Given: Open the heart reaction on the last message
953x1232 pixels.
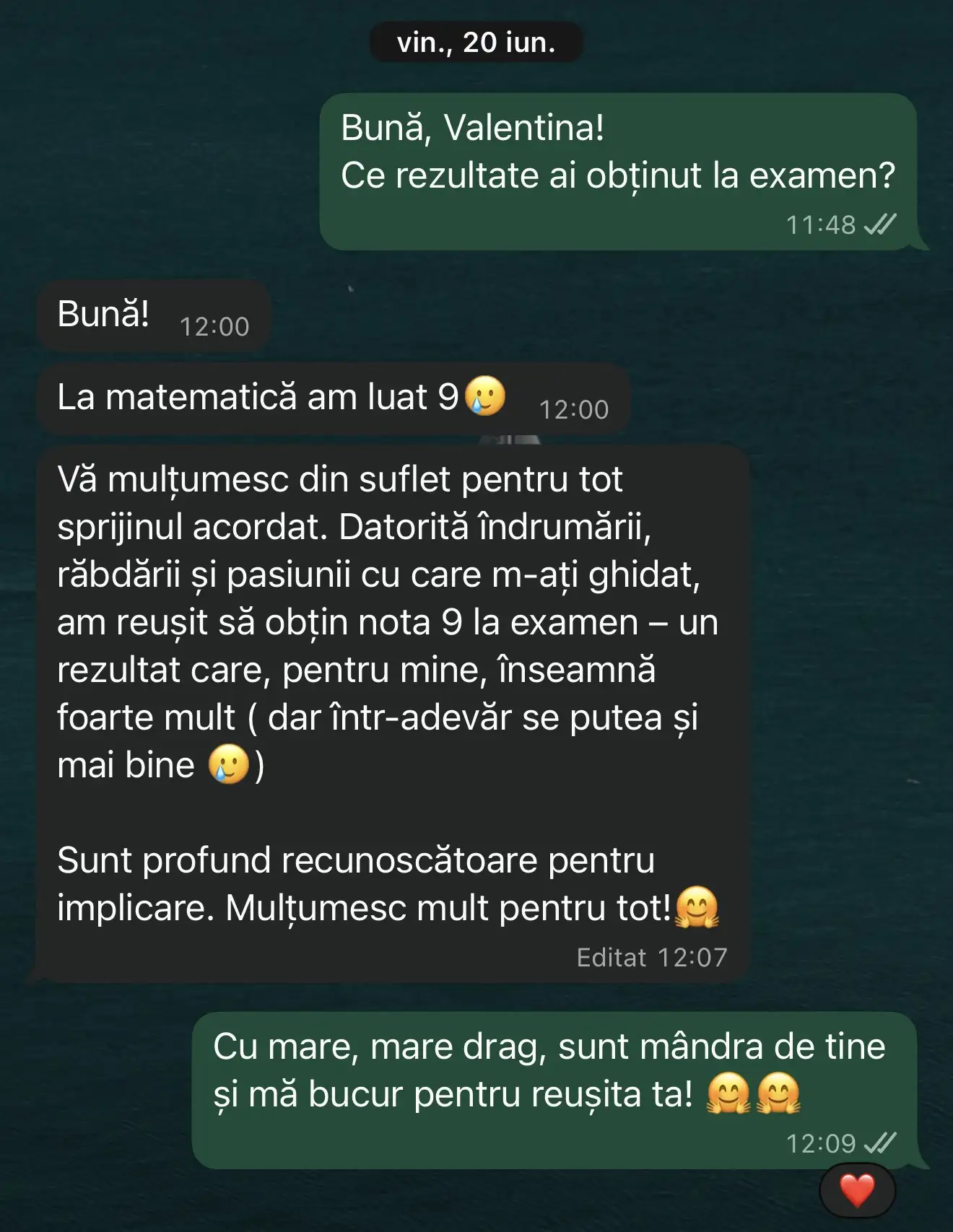Looking at the screenshot, I should [x=857, y=1190].
